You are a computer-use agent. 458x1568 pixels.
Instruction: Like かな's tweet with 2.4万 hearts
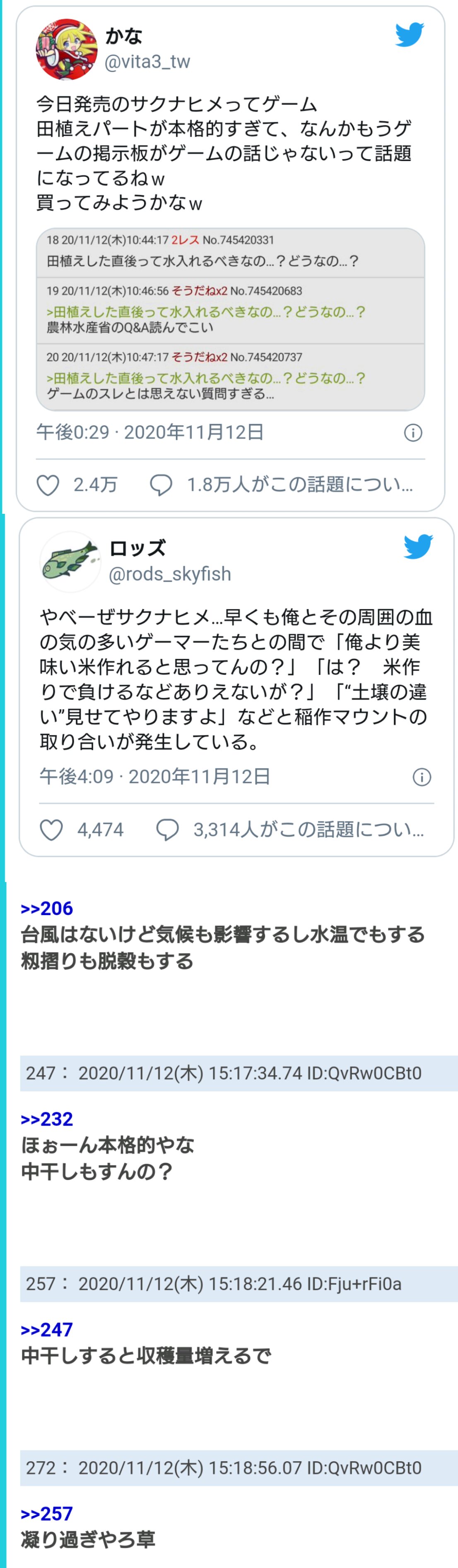tap(48, 485)
